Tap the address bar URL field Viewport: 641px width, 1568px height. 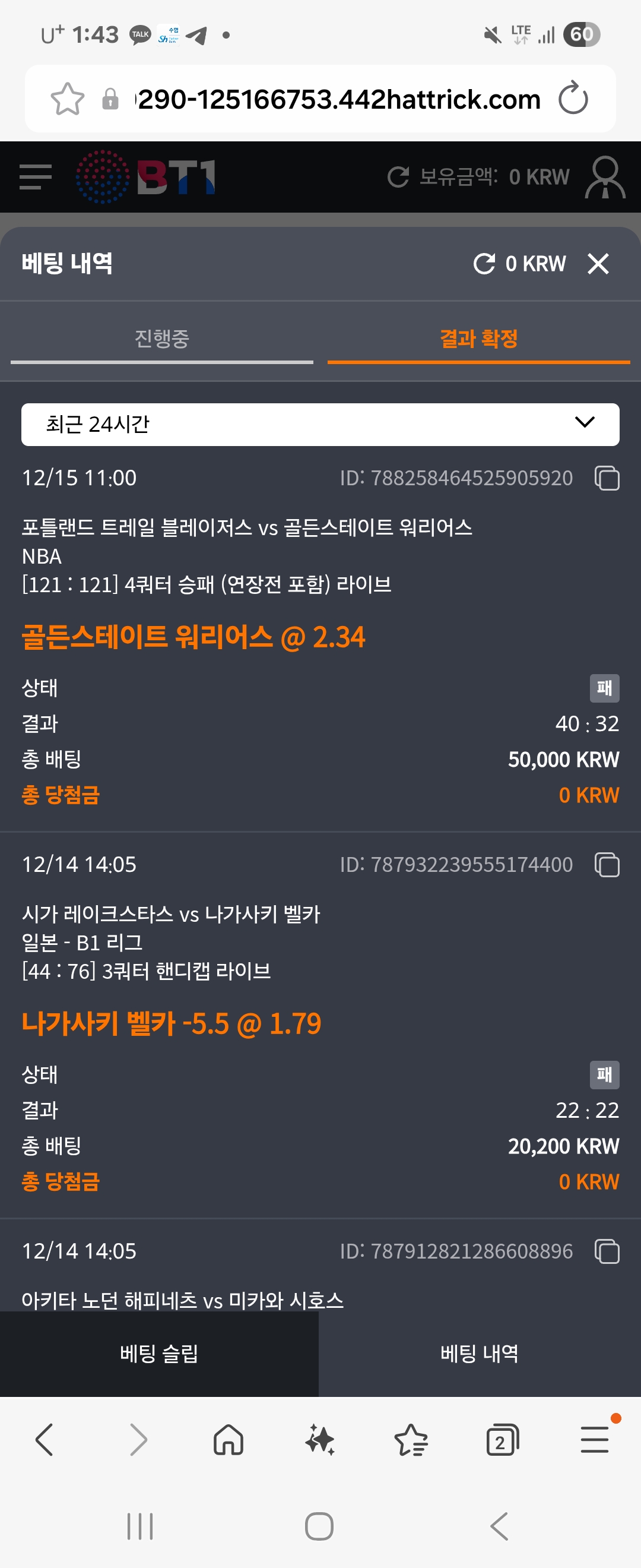(335, 98)
